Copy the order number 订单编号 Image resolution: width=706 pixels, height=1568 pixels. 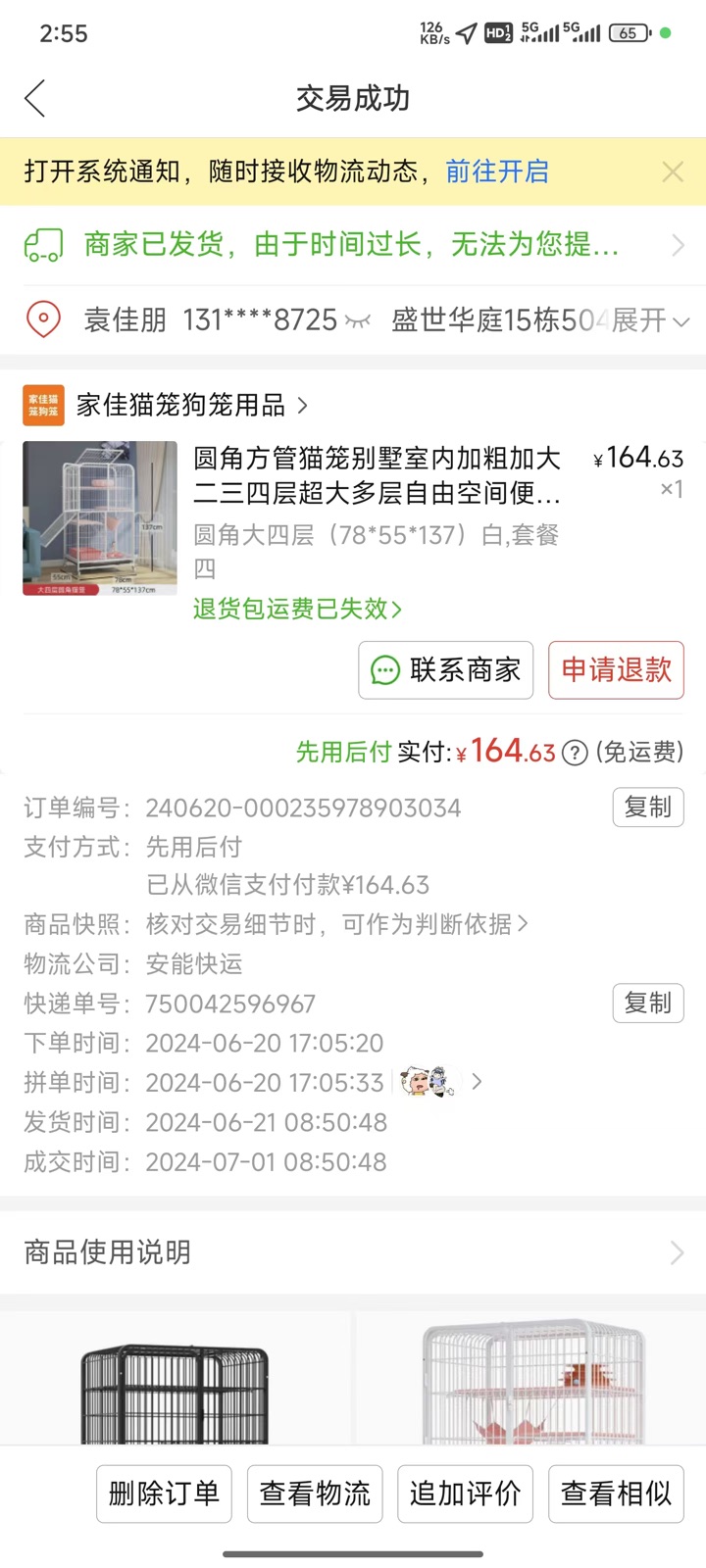(648, 808)
